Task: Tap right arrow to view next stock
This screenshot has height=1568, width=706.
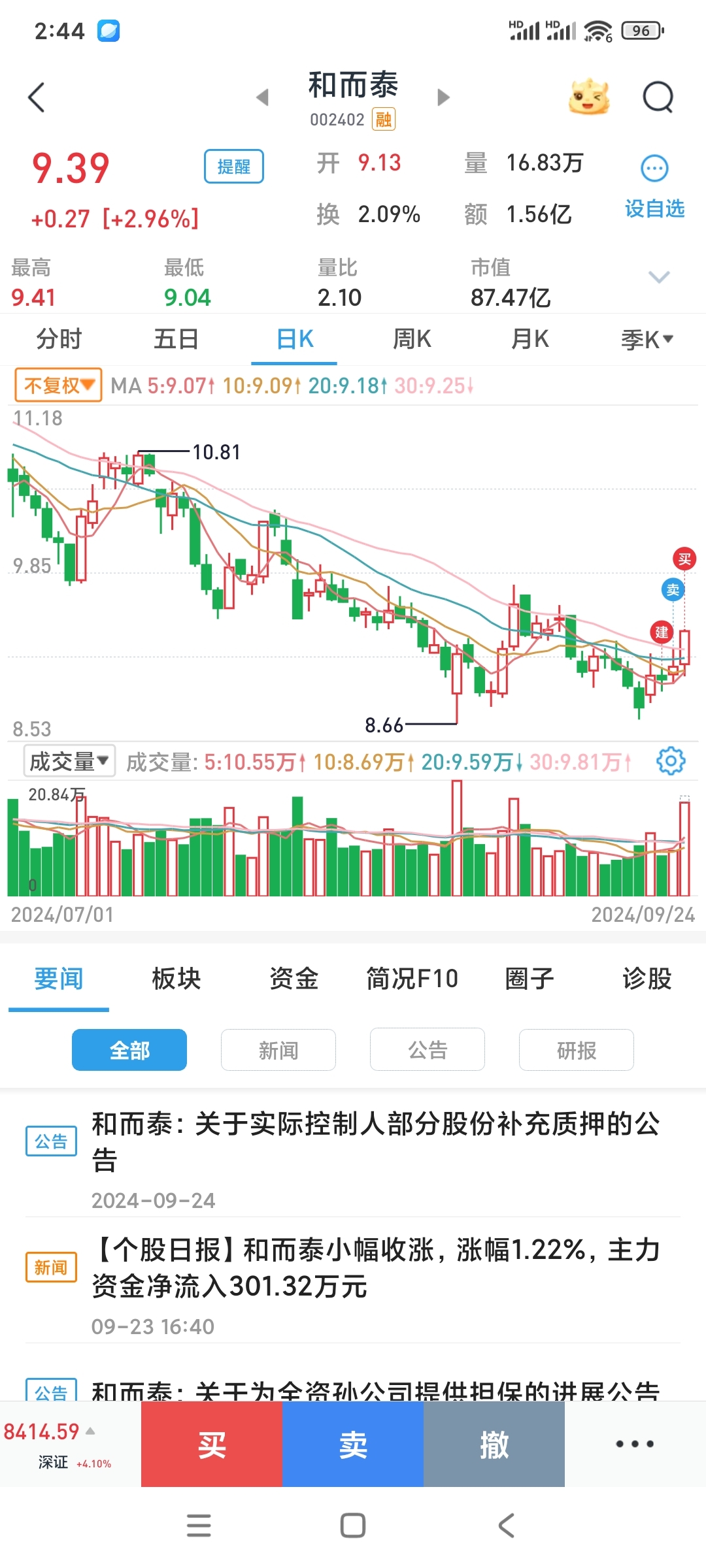Action: click(443, 97)
